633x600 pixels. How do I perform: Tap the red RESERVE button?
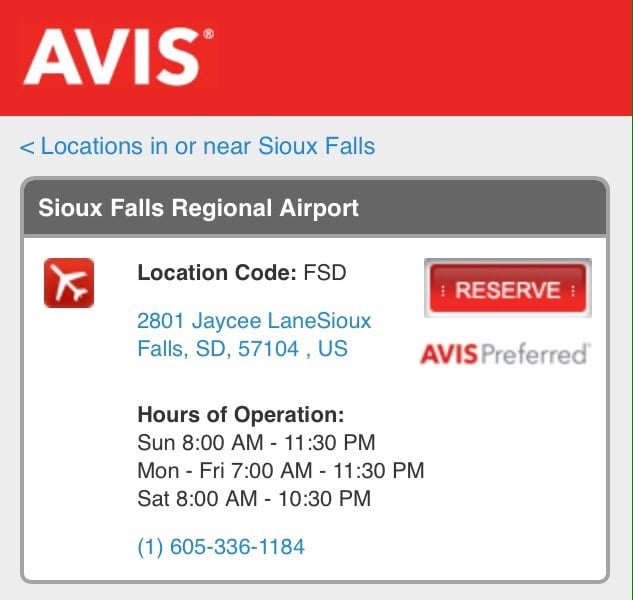click(507, 289)
